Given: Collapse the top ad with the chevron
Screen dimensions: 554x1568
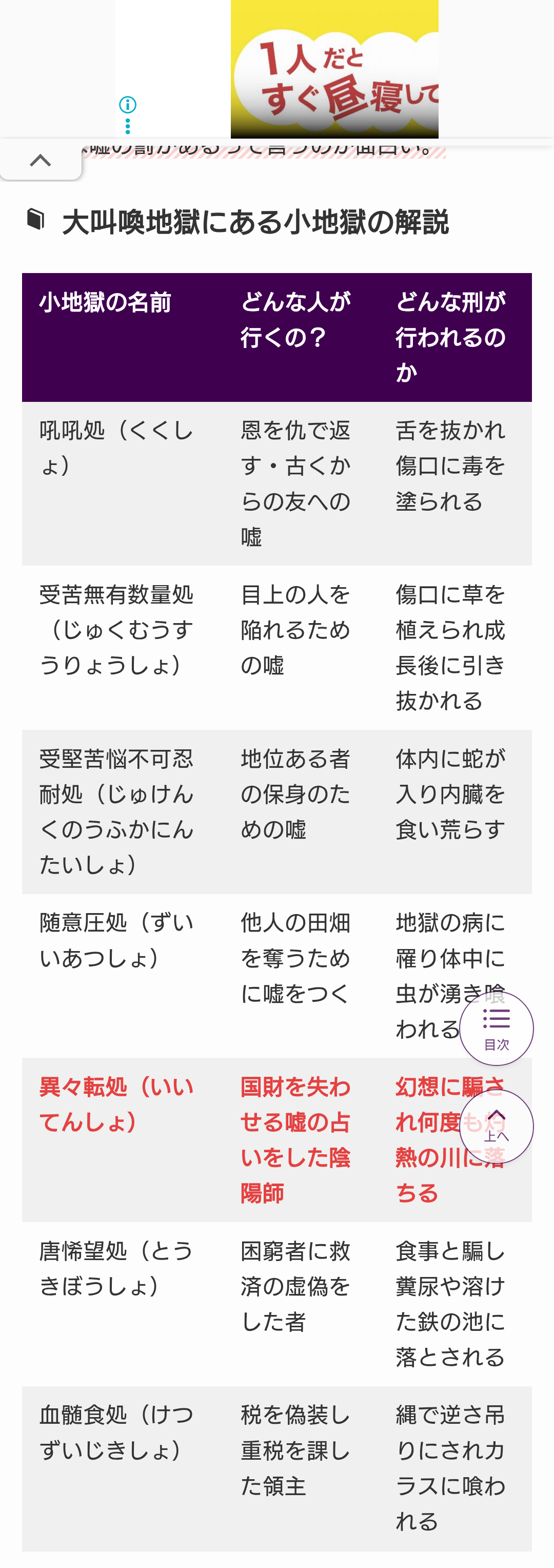Looking at the screenshot, I should tap(40, 160).
